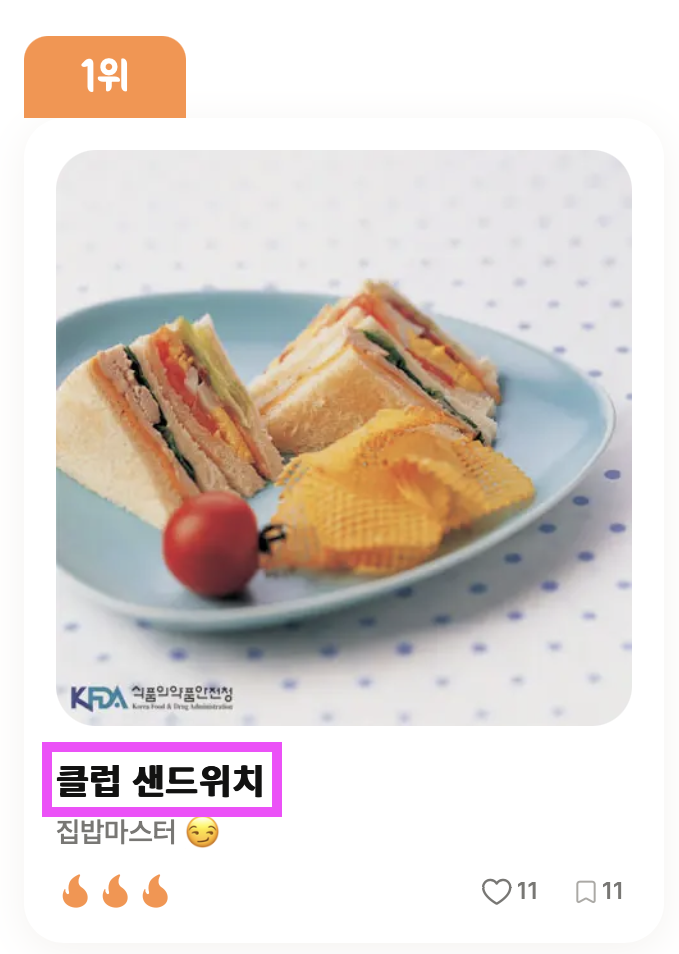Like the 클럽 샌드위치 recipe
Screen dimensions: 679x954
(497, 891)
